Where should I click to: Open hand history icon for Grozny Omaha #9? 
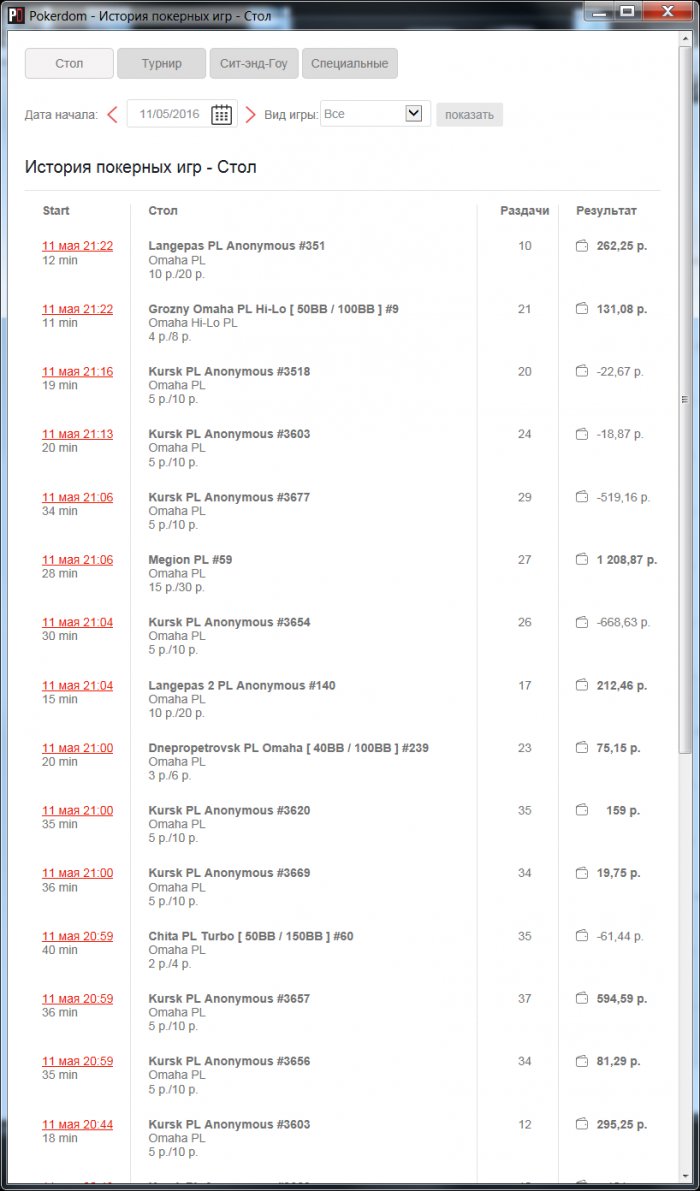[x=582, y=309]
